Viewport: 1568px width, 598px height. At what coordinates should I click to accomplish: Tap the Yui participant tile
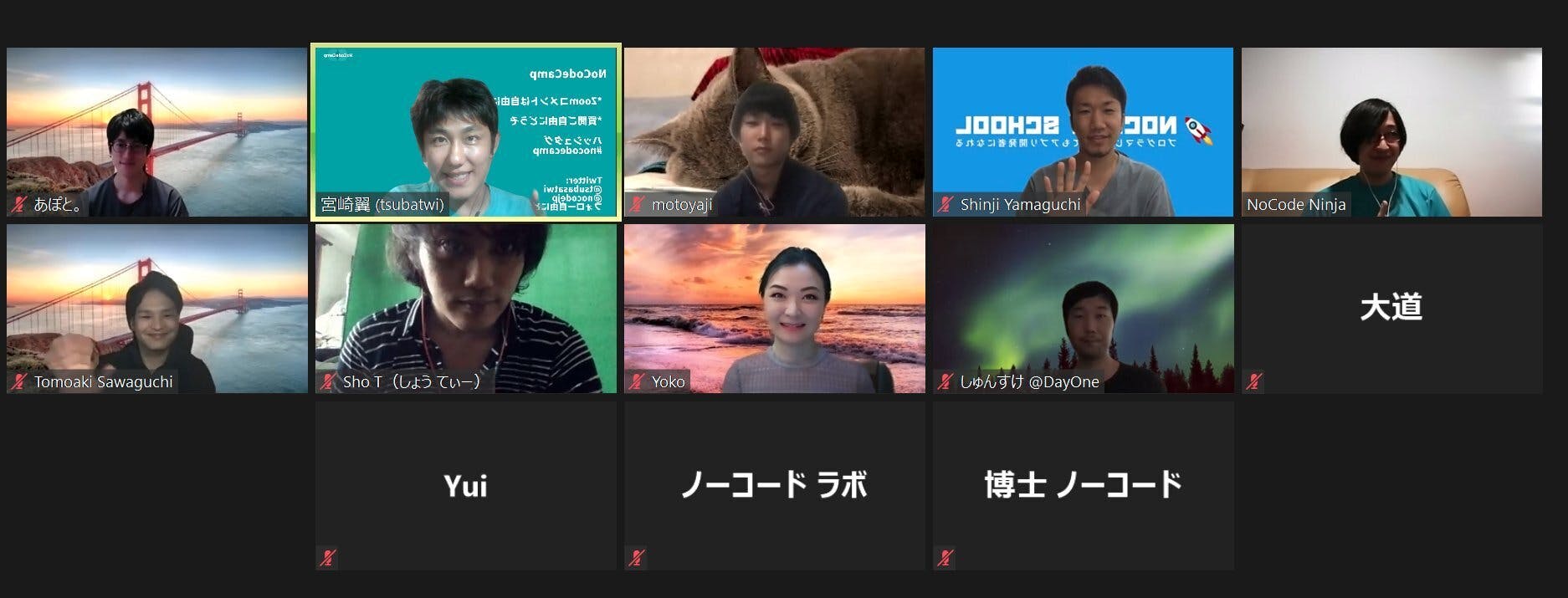[465, 485]
